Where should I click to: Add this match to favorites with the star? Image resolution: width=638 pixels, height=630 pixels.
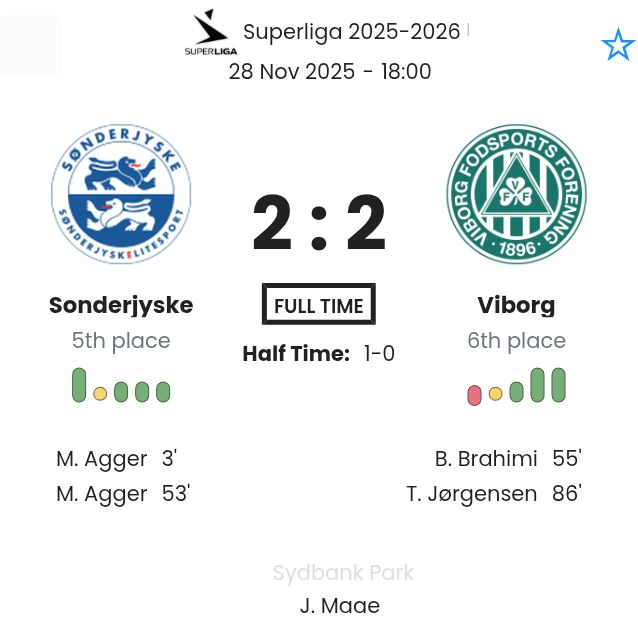pos(617,45)
